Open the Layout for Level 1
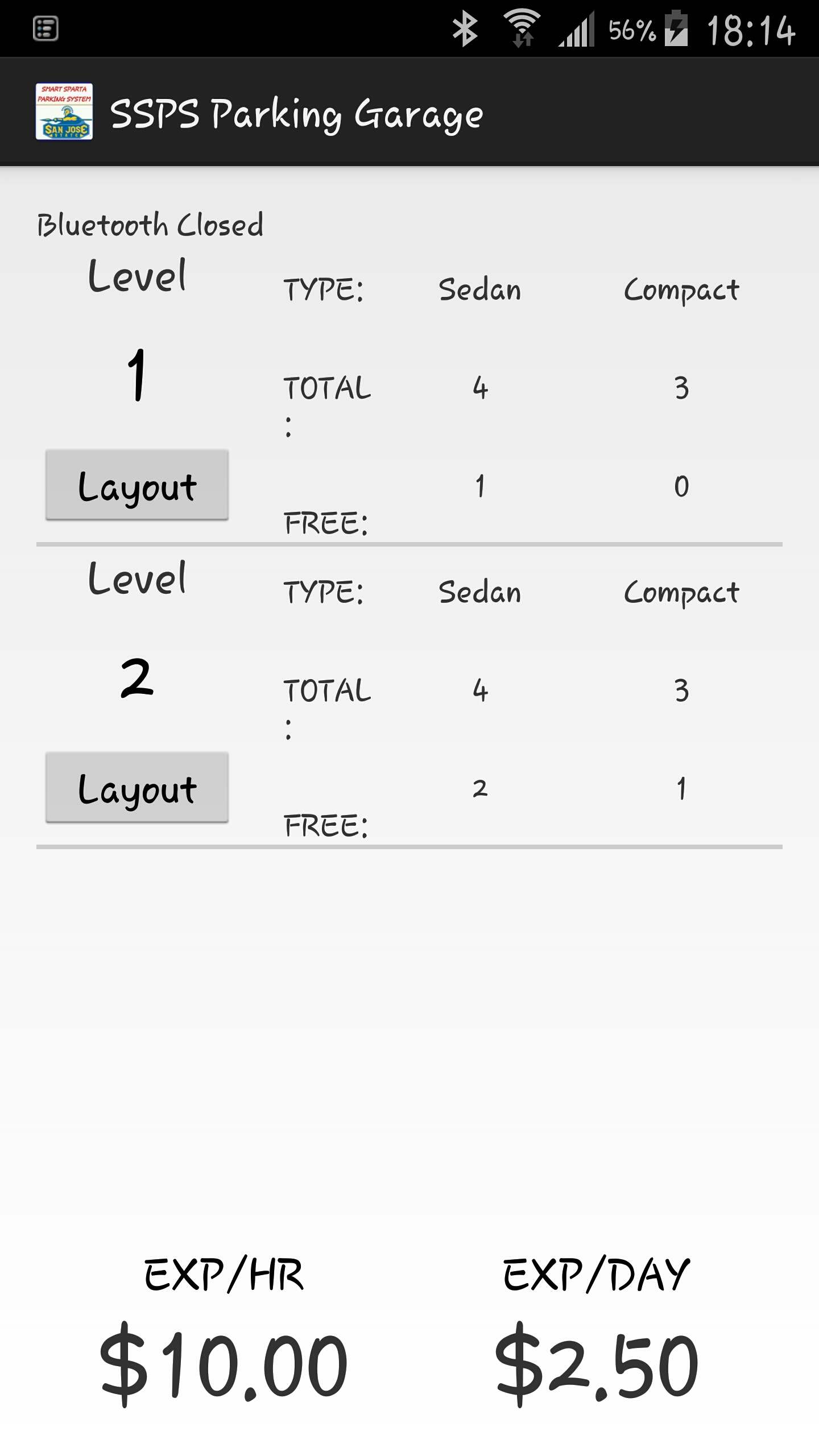This screenshot has width=819, height=1456. pos(137,485)
